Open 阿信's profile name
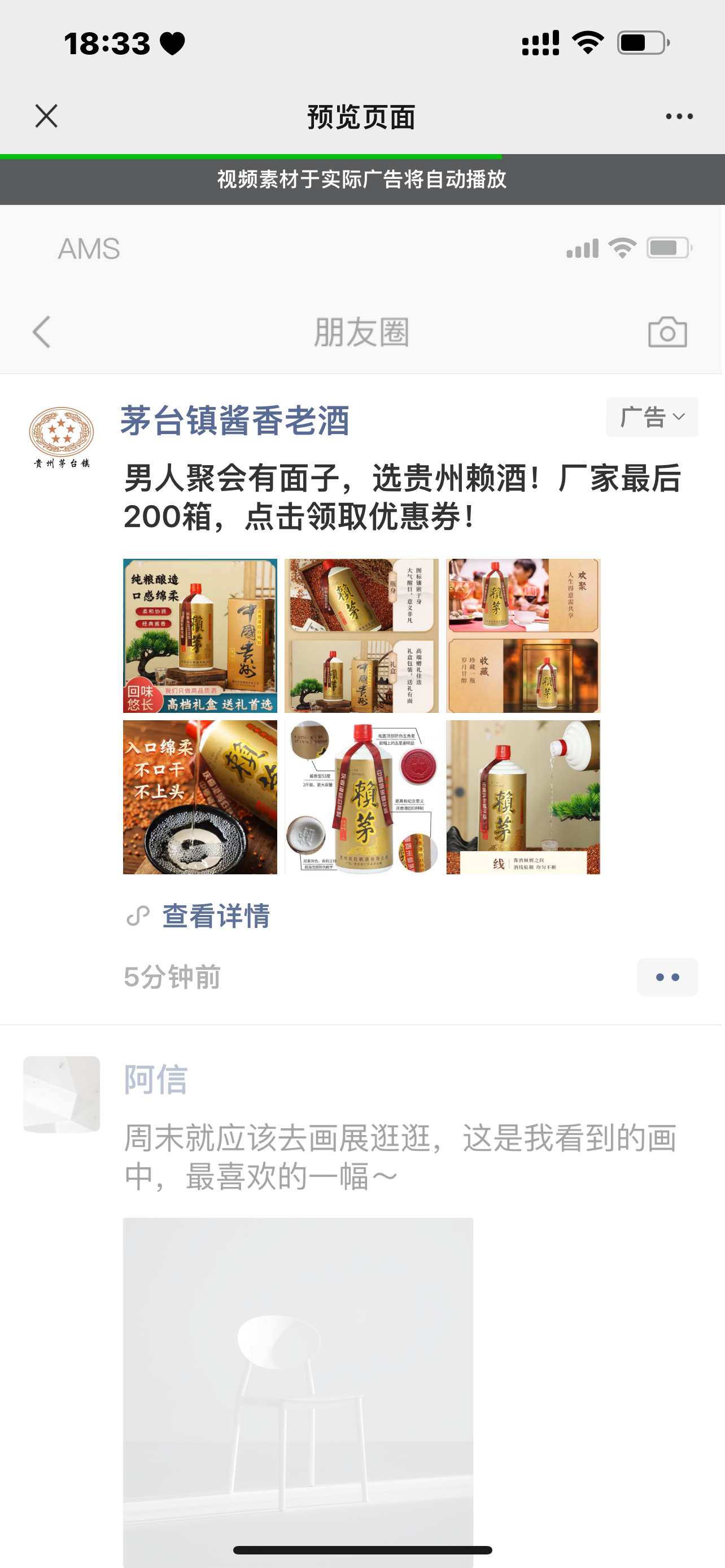This screenshot has width=725, height=1568. [x=156, y=1079]
